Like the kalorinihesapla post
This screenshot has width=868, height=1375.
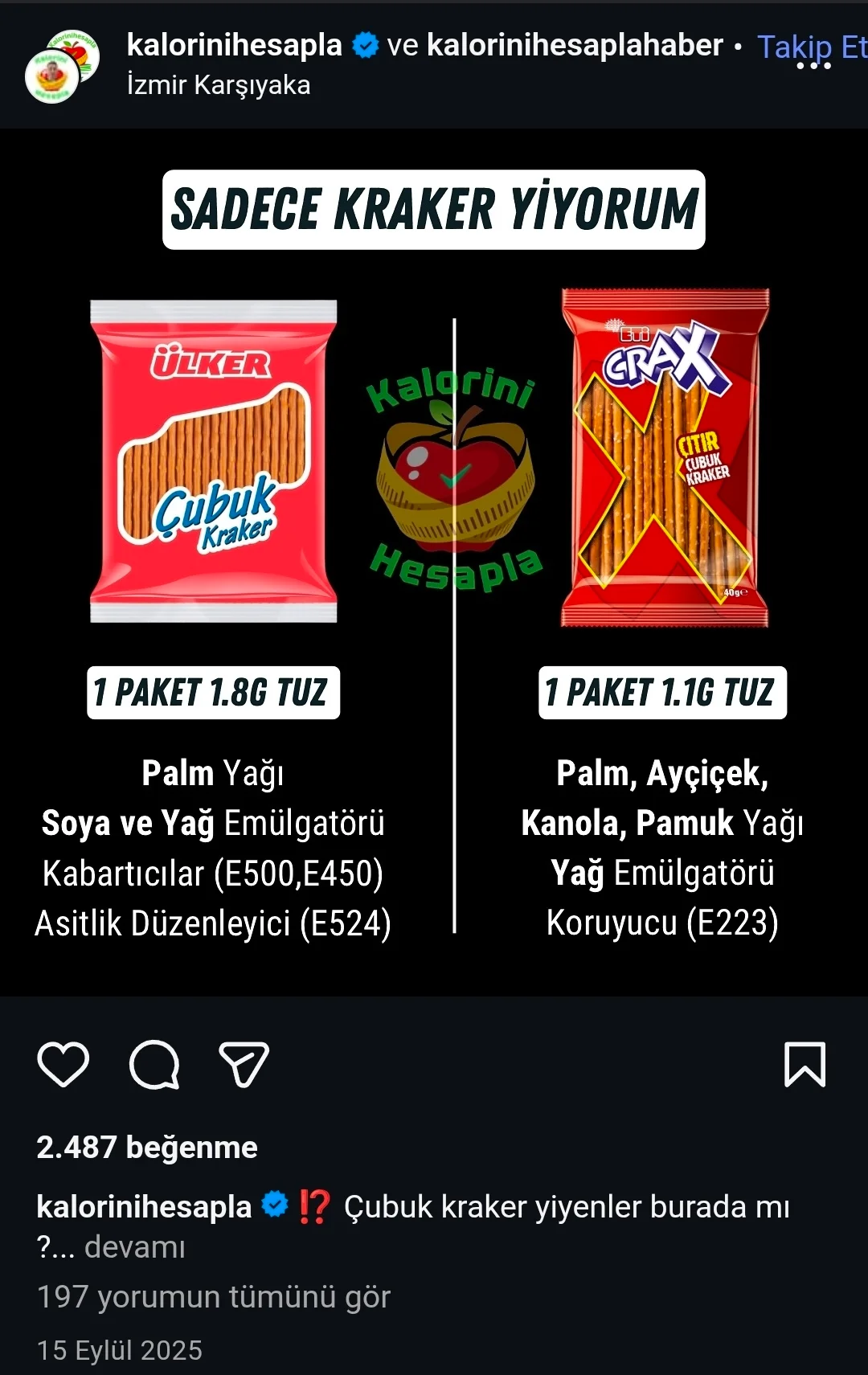pyautogui.click(x=63, y=1065)
